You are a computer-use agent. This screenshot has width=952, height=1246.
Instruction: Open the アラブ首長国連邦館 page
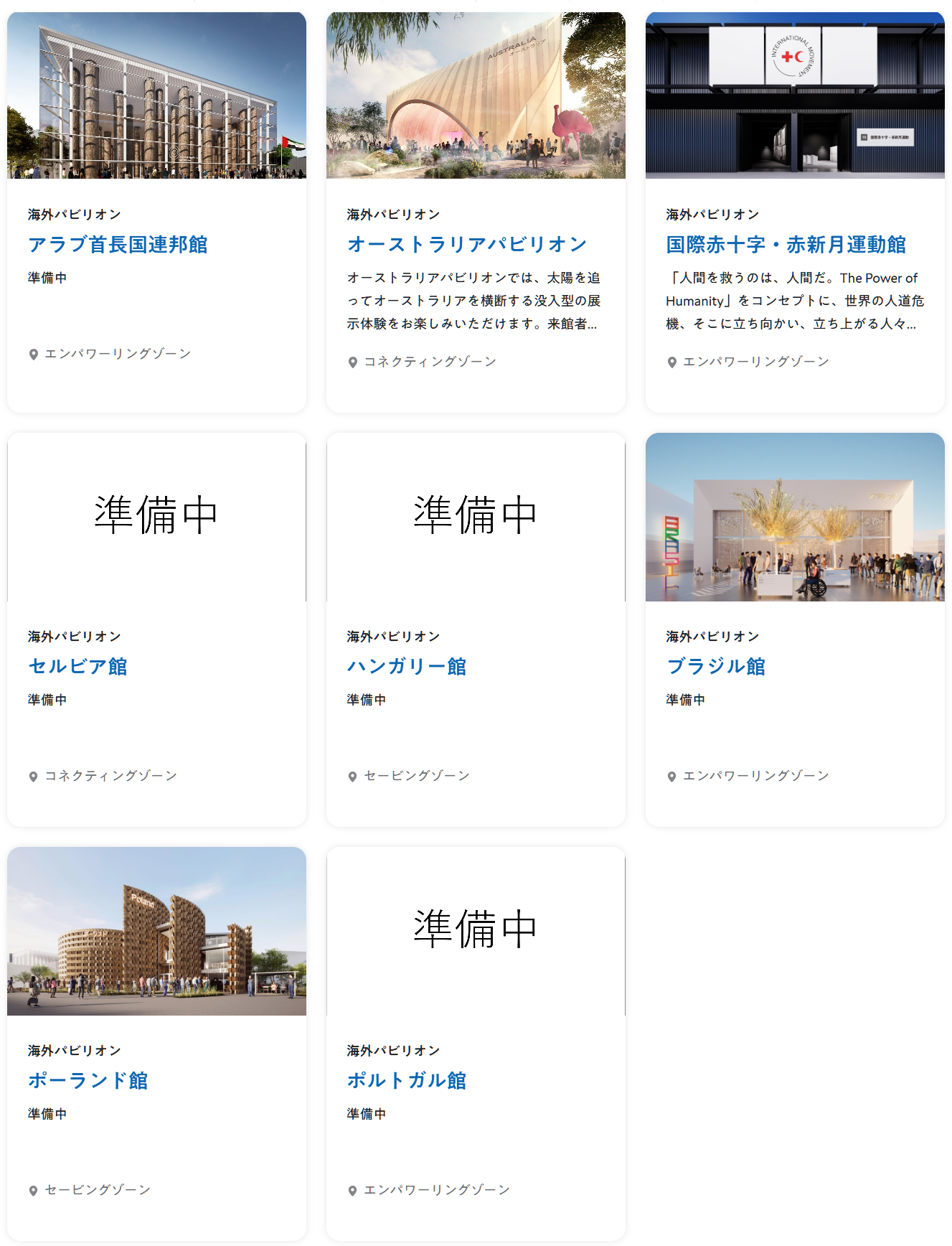pyautogui.click(x=119, y=244)
